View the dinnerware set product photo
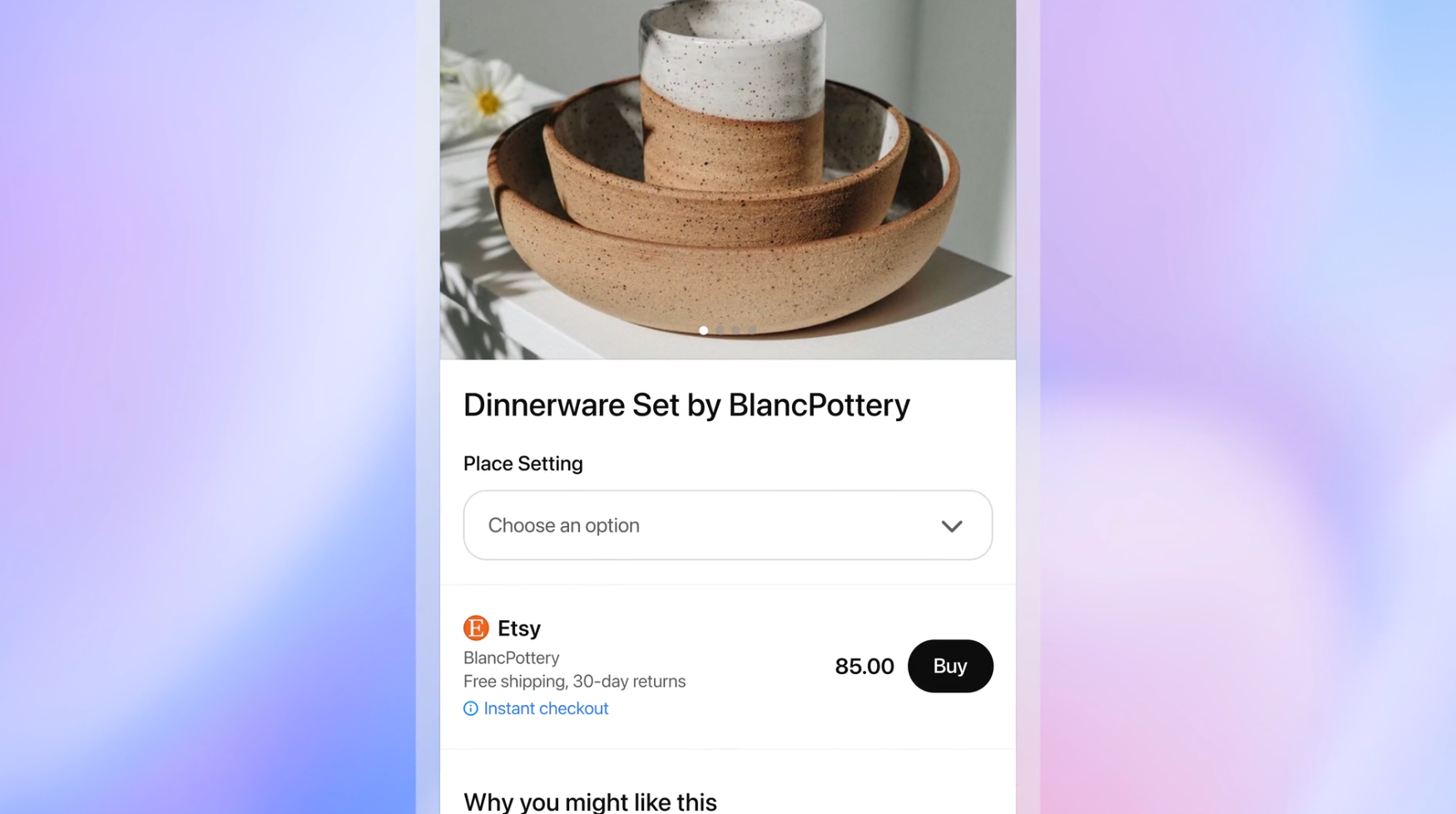1456x814 pixels. 727,166
